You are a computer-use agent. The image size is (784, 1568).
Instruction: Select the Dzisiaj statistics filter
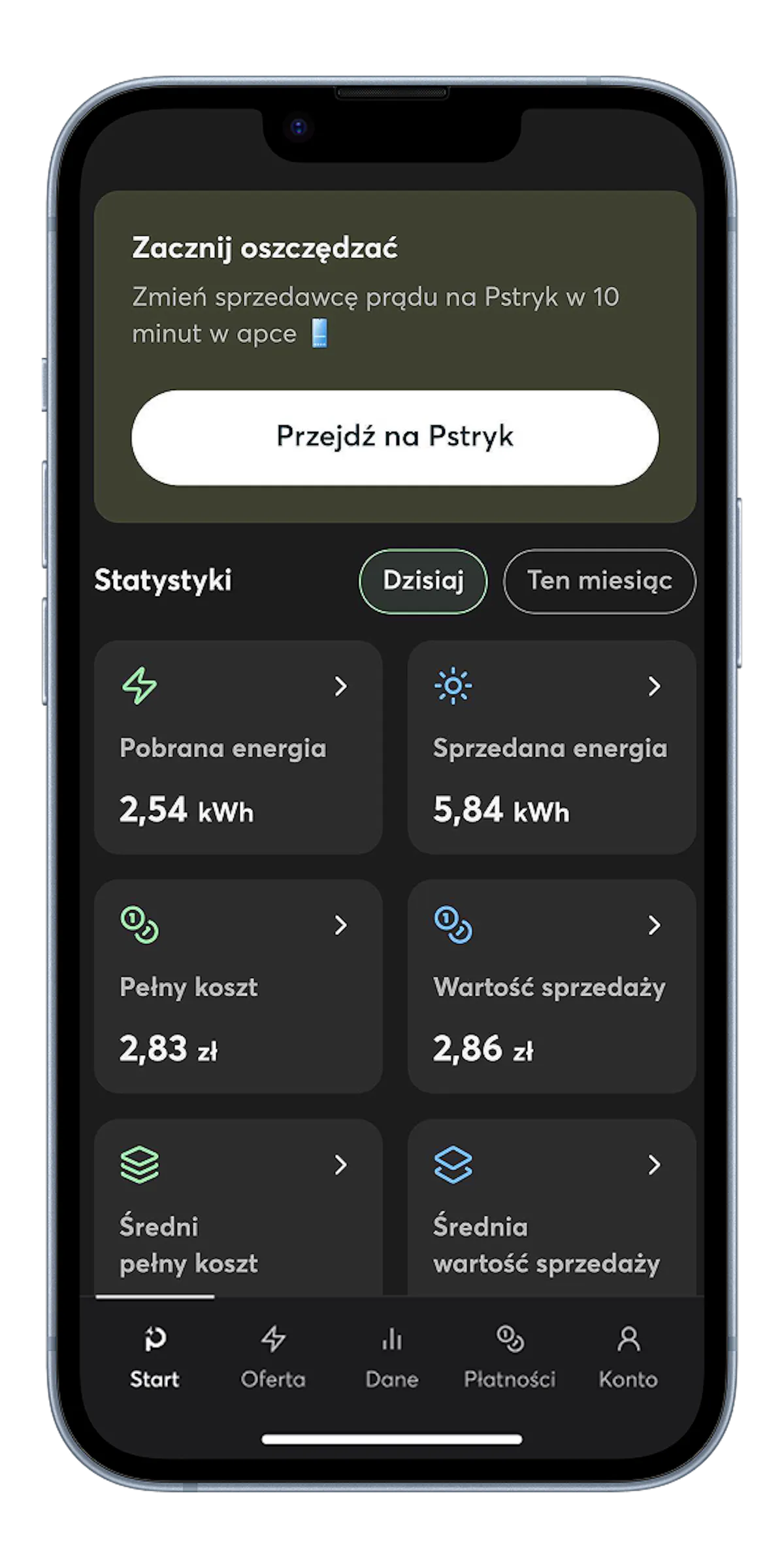[423, 581]
